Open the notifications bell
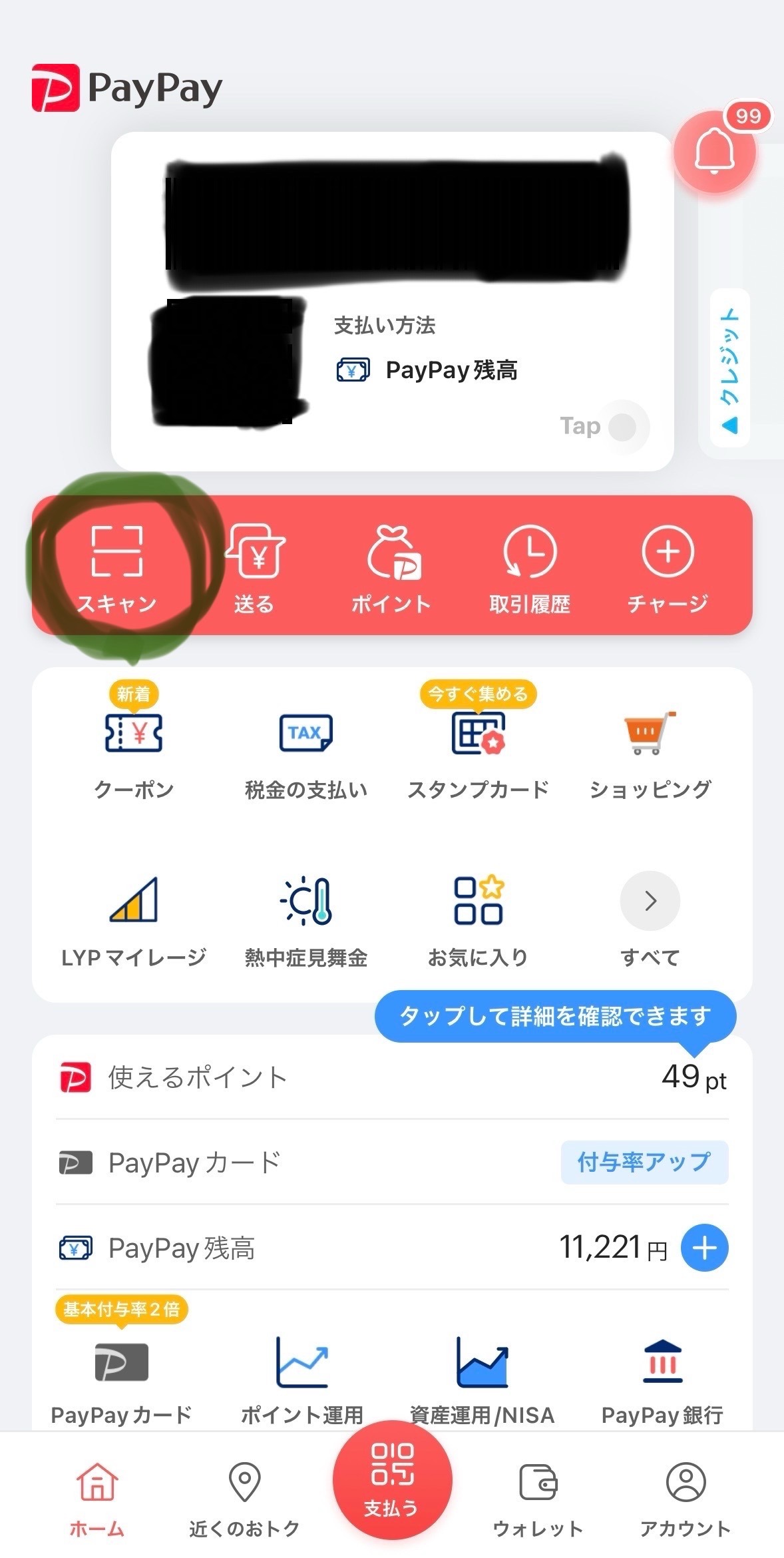784x1558 pixels. [x=714, y=152]
